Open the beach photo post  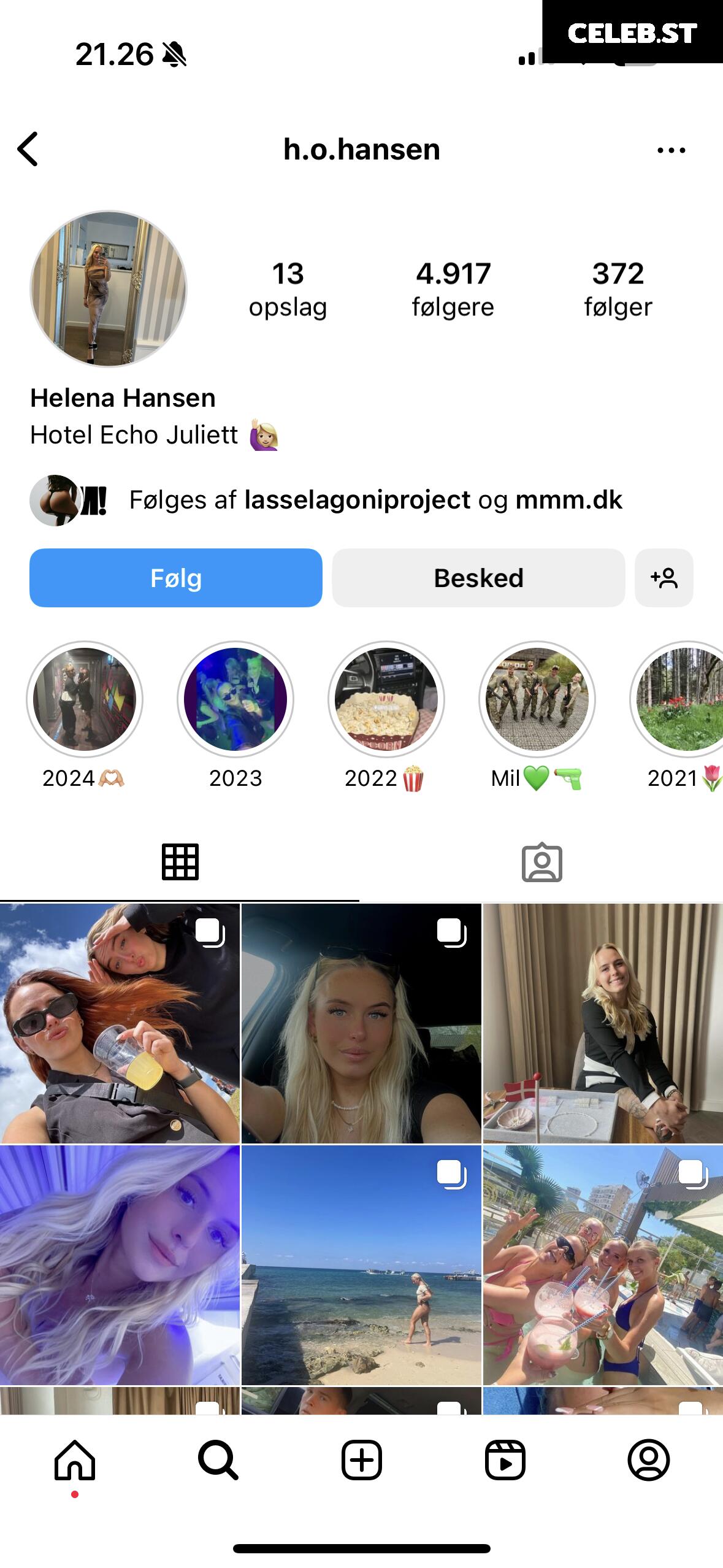pyautogui.click(x=361, y=1265)
